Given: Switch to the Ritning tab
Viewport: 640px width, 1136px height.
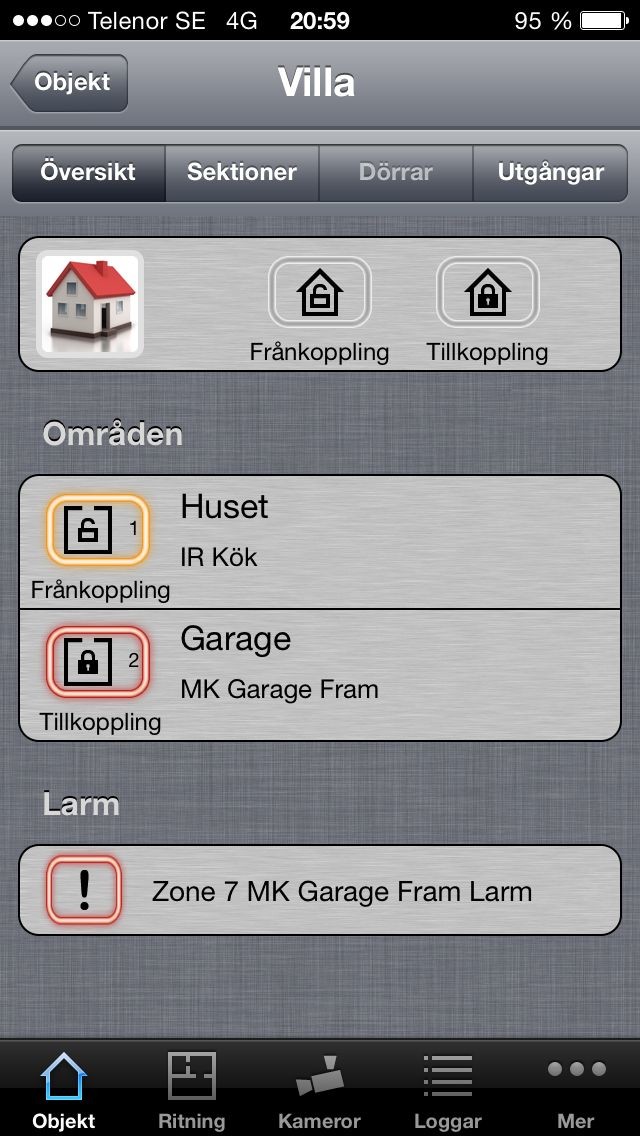Looking at the screenshot, I should click(x=192, y=1091).
